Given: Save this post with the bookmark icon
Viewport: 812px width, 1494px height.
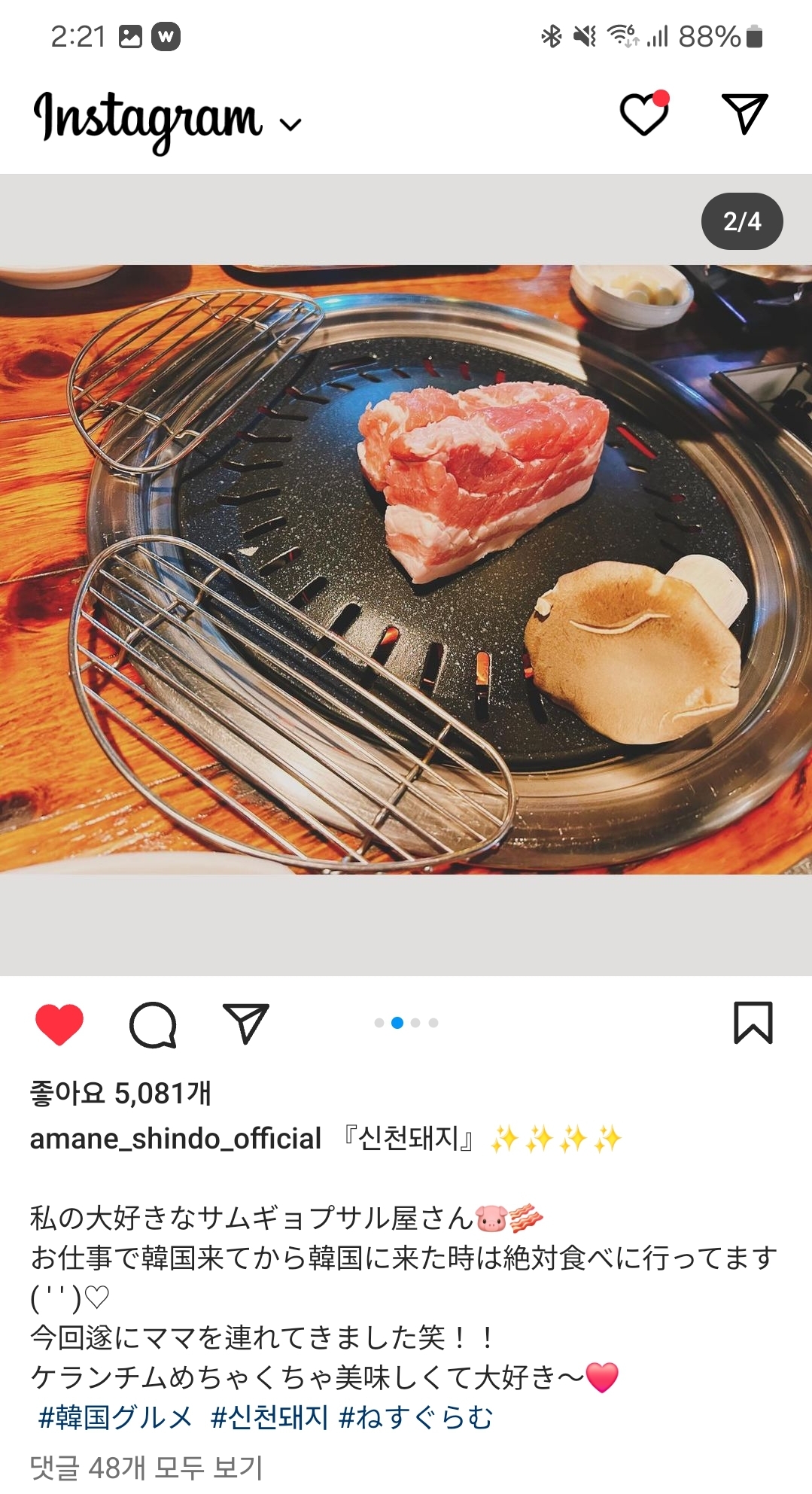Looking at the screenshot, I should pyautogui.click(x=753, y=1023).
